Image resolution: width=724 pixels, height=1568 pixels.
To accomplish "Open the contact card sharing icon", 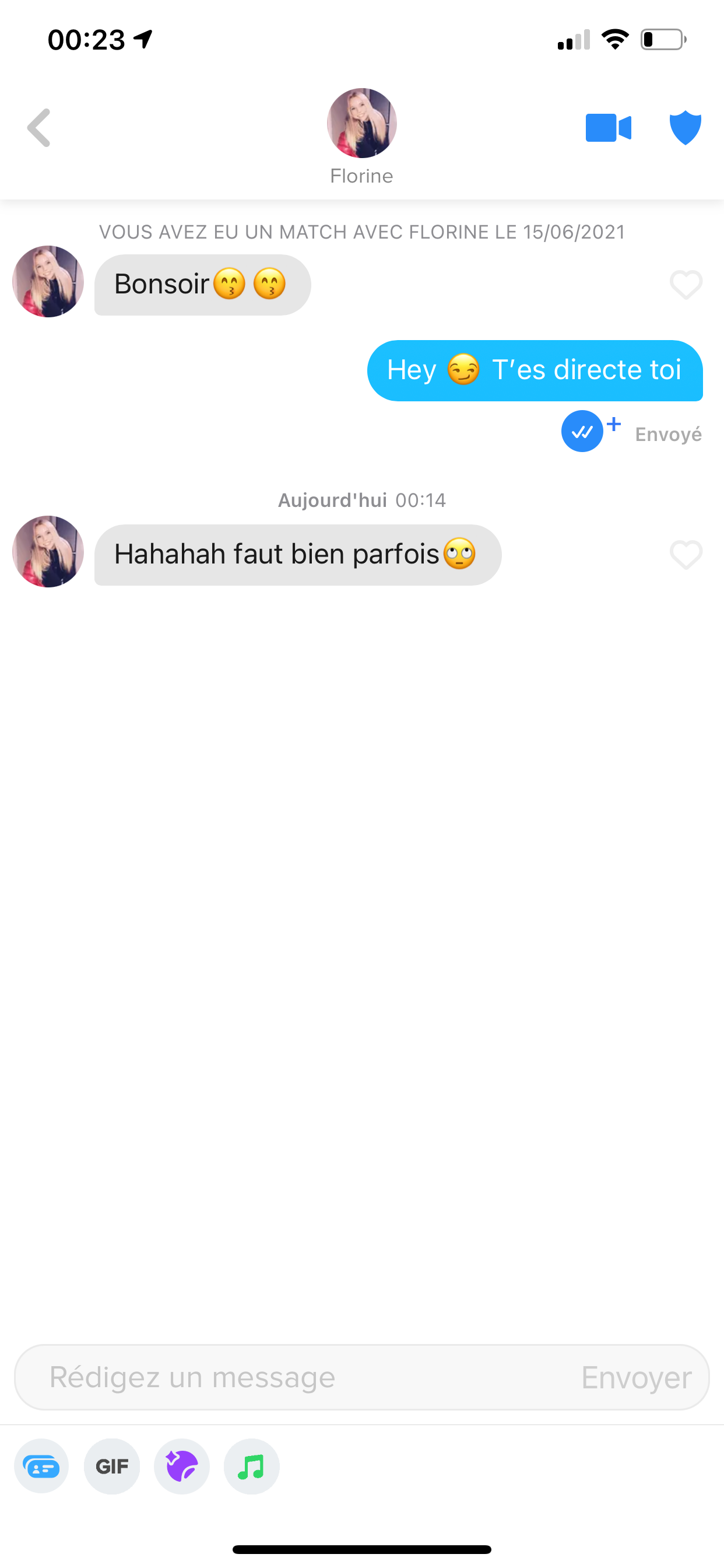I will click(x=41, y=1466).
